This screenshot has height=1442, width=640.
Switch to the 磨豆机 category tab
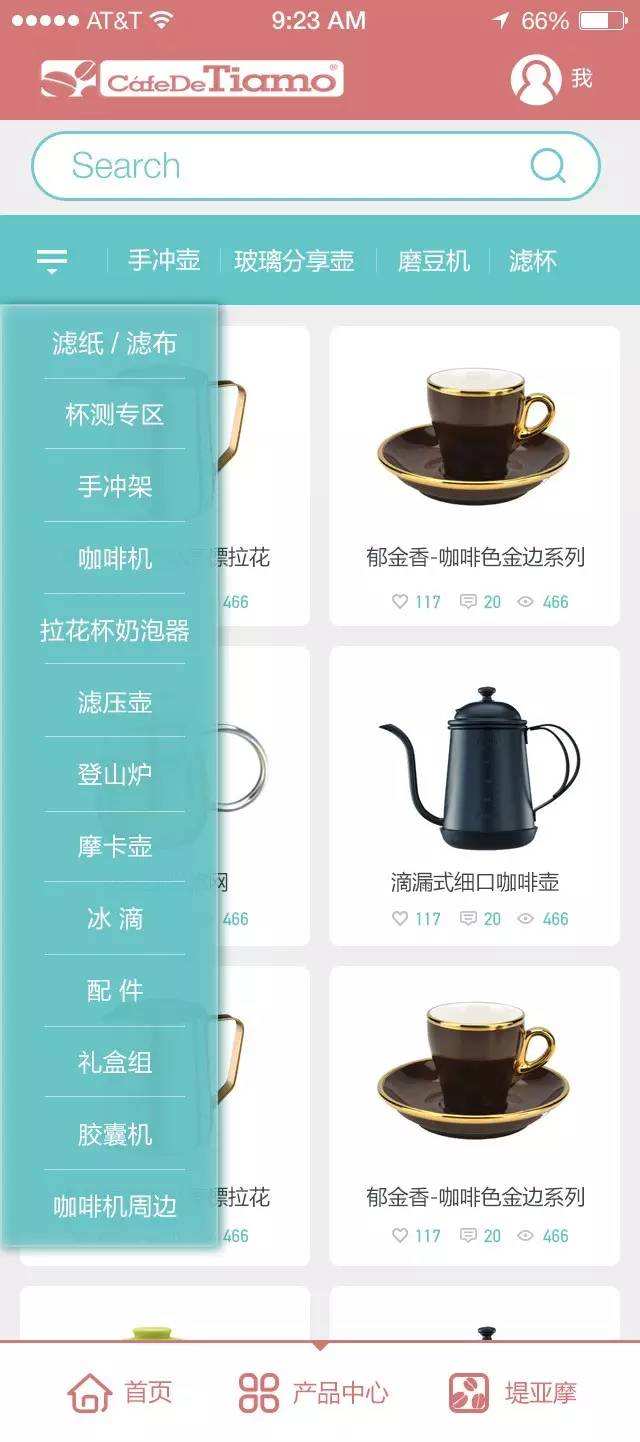[433, 262]
